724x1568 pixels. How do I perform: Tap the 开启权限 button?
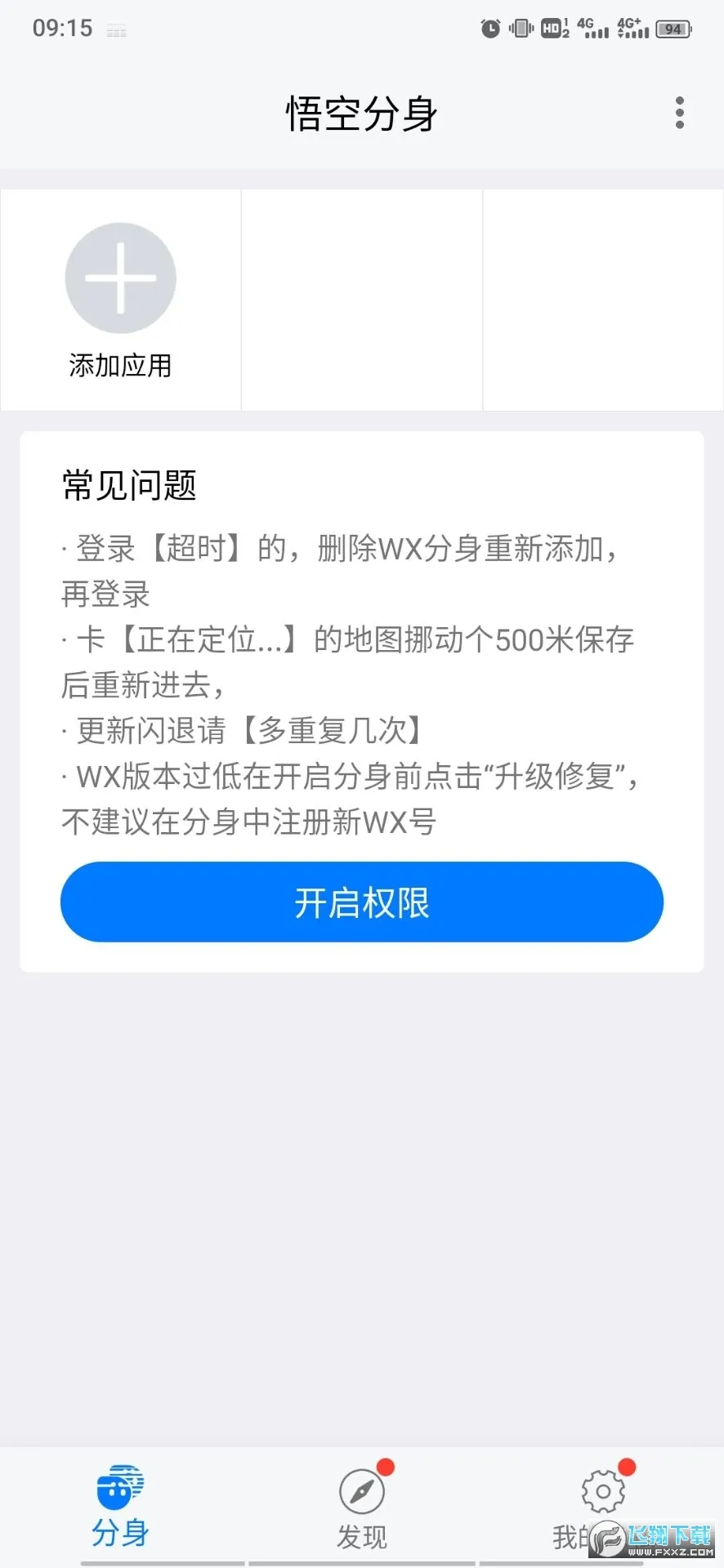coord(362,902)
